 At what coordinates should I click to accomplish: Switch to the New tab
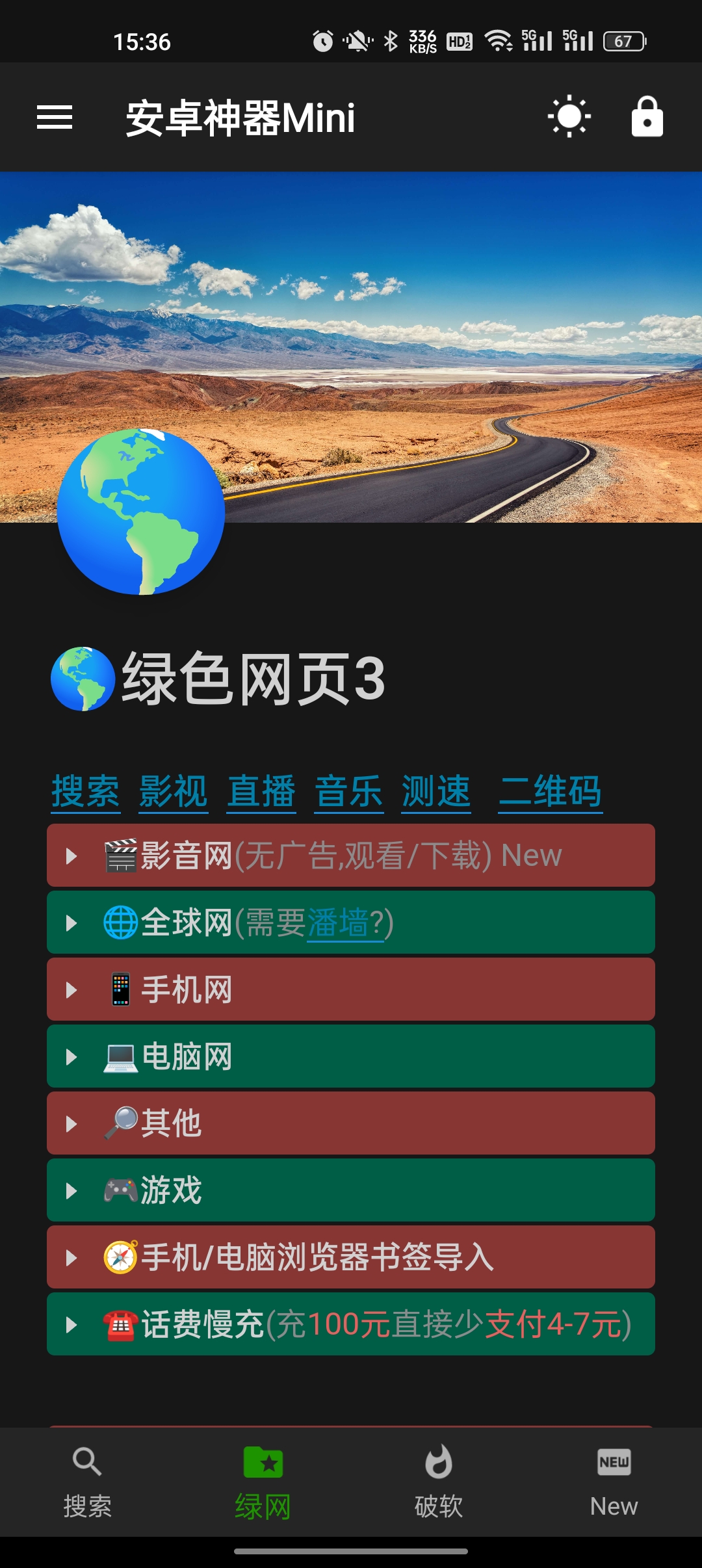point(614,1483)
